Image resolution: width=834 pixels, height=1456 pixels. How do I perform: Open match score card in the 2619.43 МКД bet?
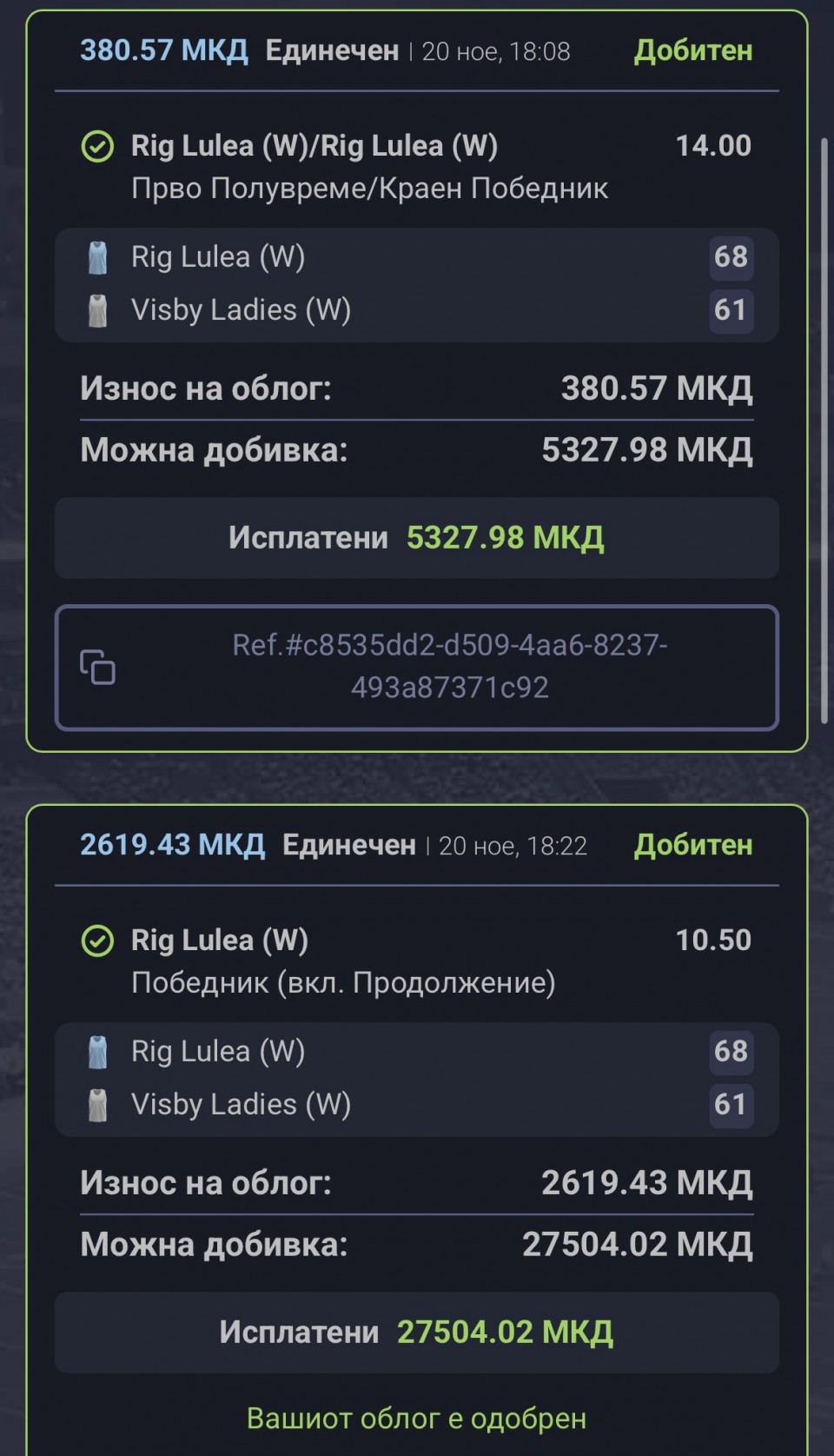pyautogui.click(x=416, y=1079)
